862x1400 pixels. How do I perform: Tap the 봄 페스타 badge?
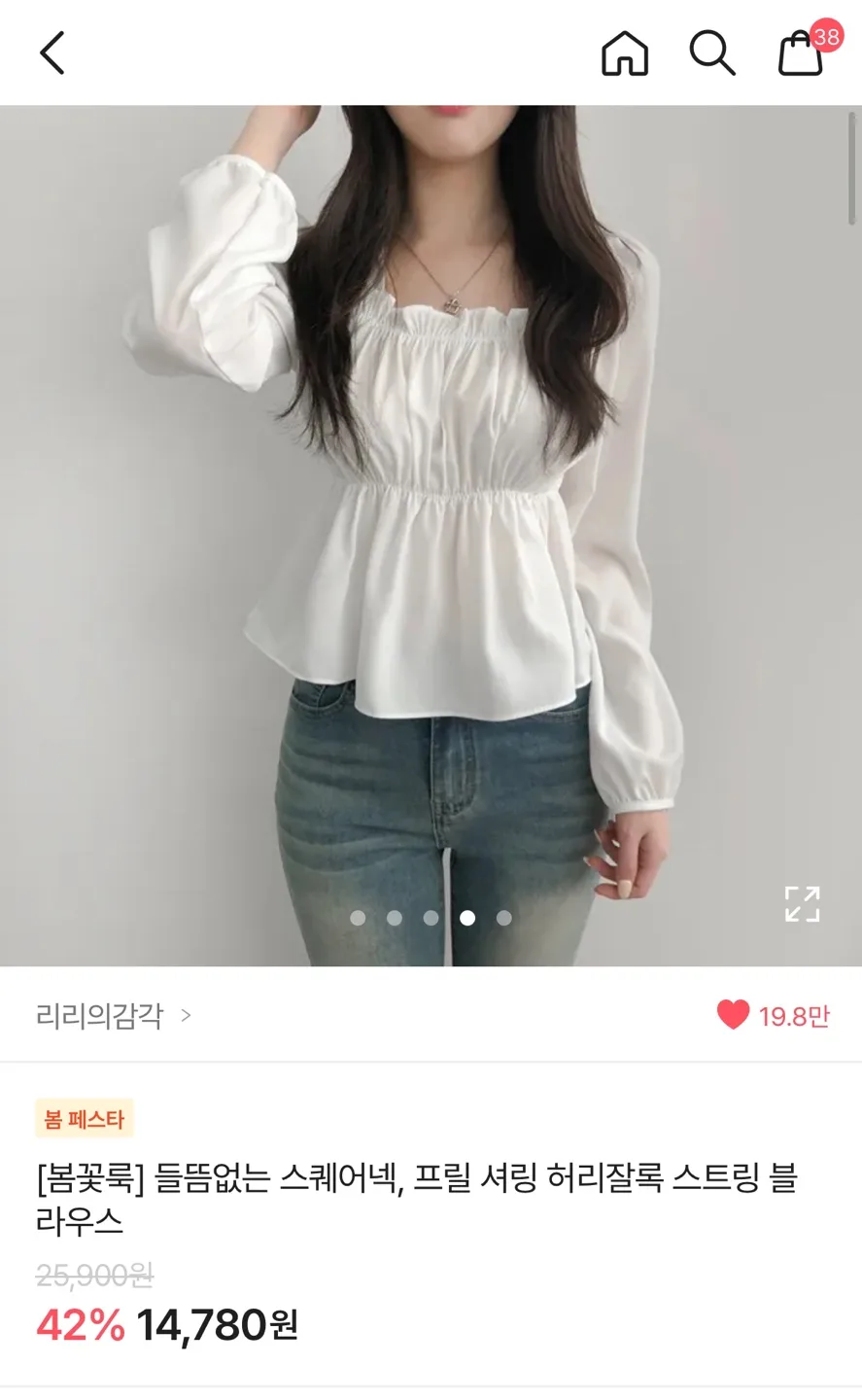pyautogui.click(x=85, y=1119)
